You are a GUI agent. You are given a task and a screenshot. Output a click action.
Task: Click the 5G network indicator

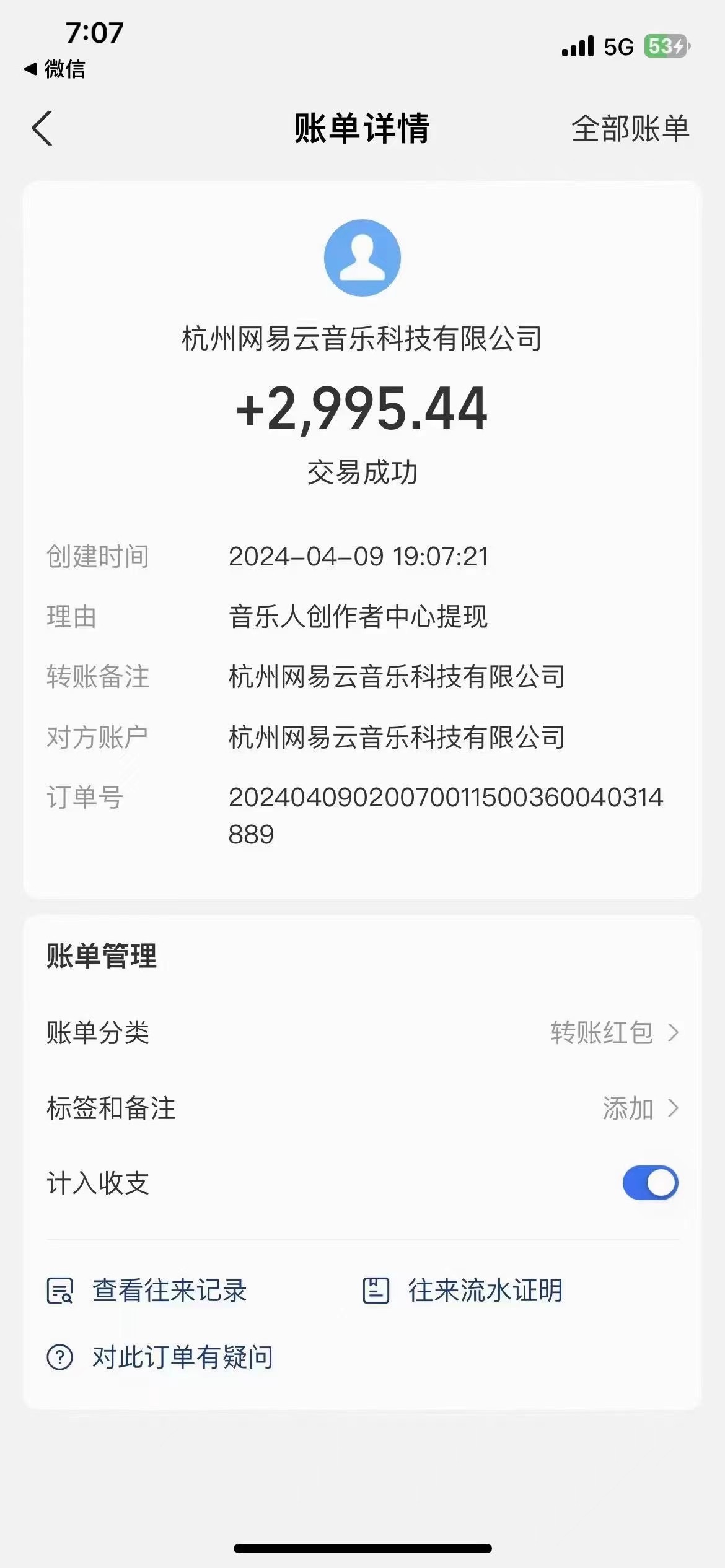point(618,46)
